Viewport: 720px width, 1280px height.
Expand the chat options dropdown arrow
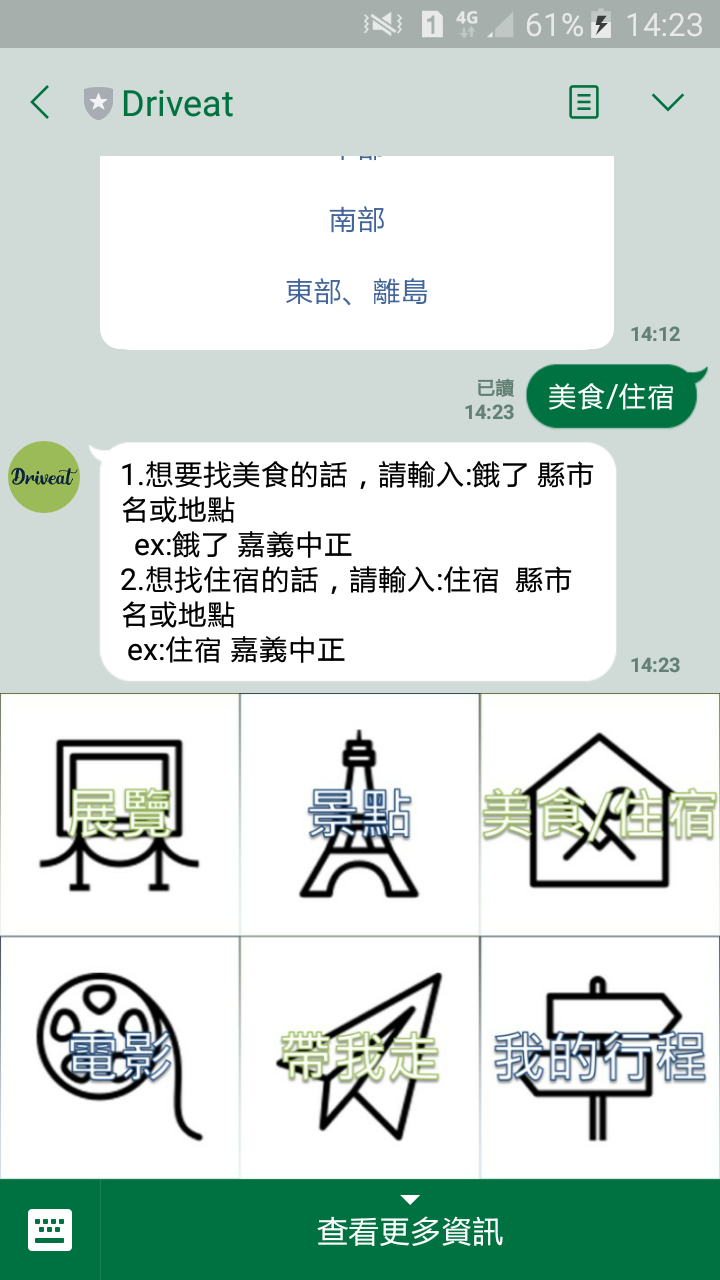(x=667, y=102)
